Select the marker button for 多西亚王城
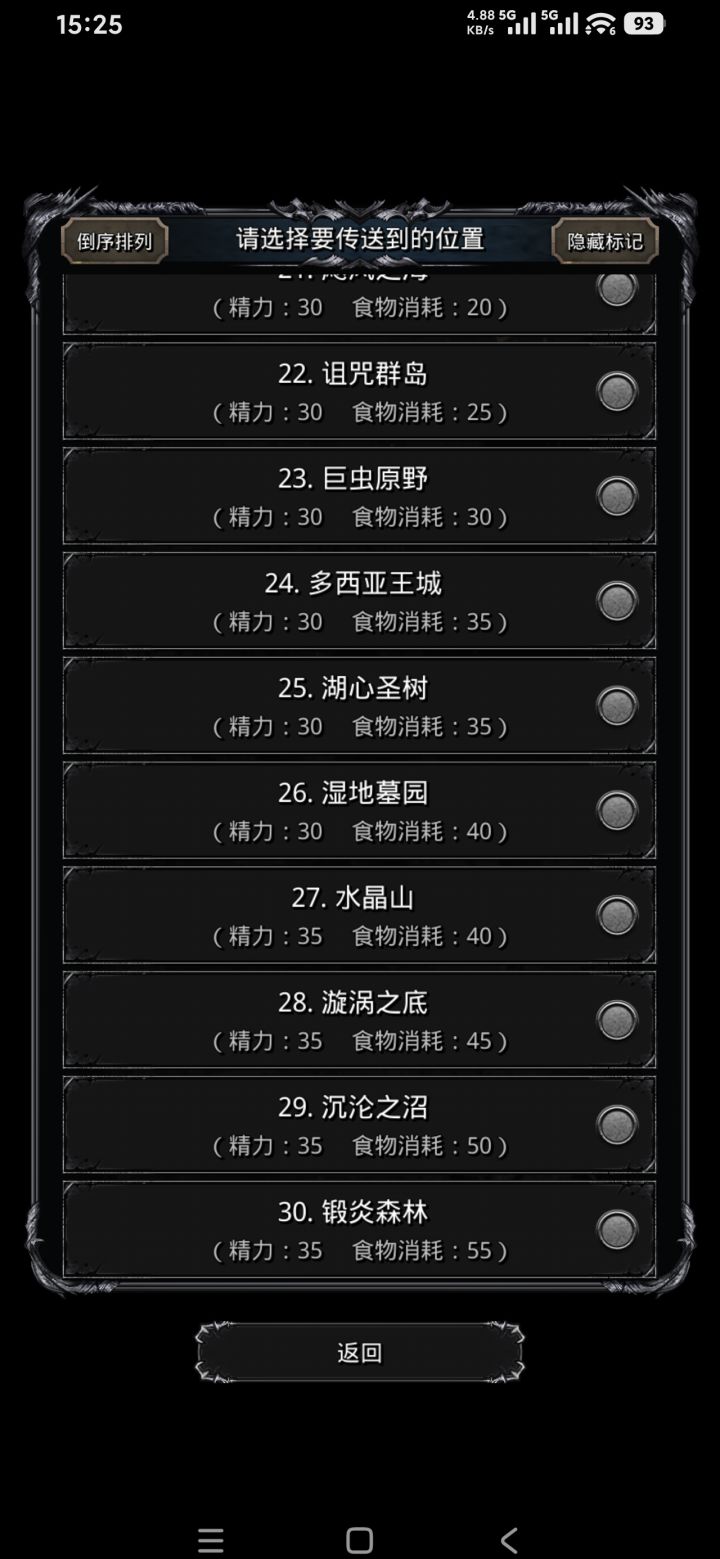 coord(617,600)
